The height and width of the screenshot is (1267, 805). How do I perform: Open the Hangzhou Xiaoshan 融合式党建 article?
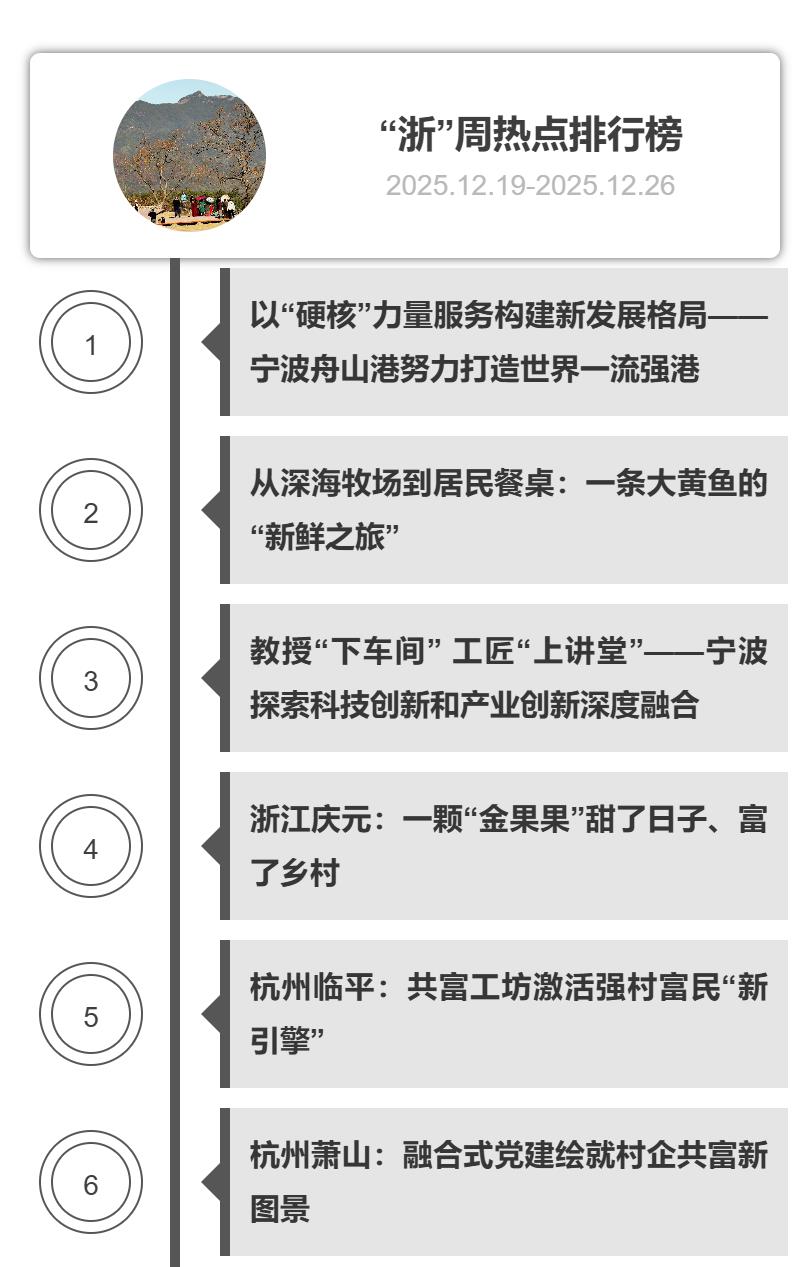click(507, 1182)
